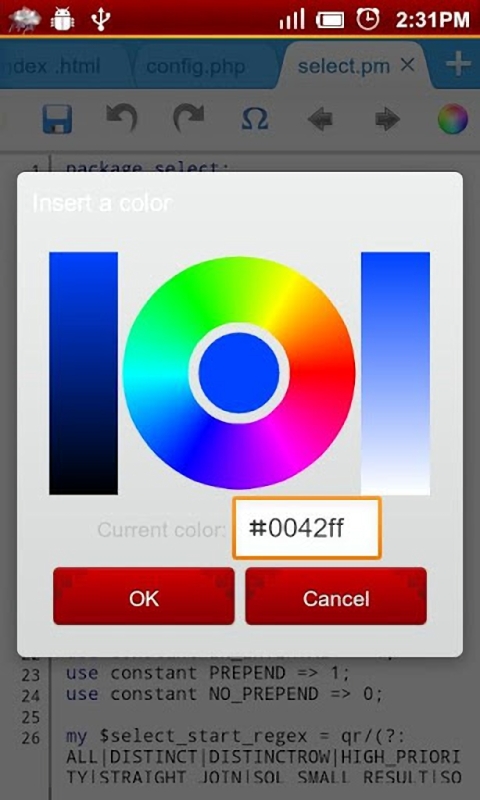This screenshot has width=480, height=800.
Task: Select a lighter tint in right gradient bar
Action: (395, 373)
